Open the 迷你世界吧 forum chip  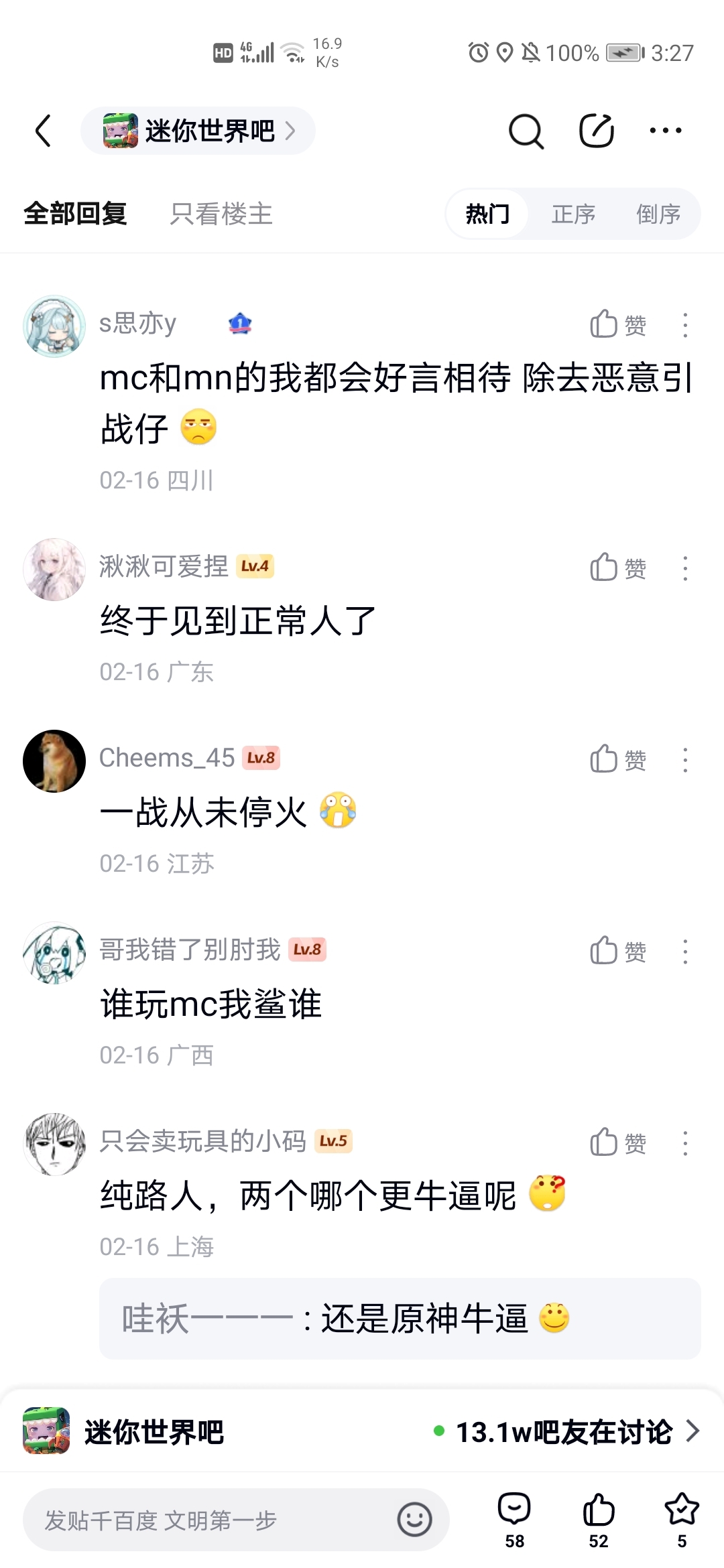pyautogui.click(x=198, y=131)
